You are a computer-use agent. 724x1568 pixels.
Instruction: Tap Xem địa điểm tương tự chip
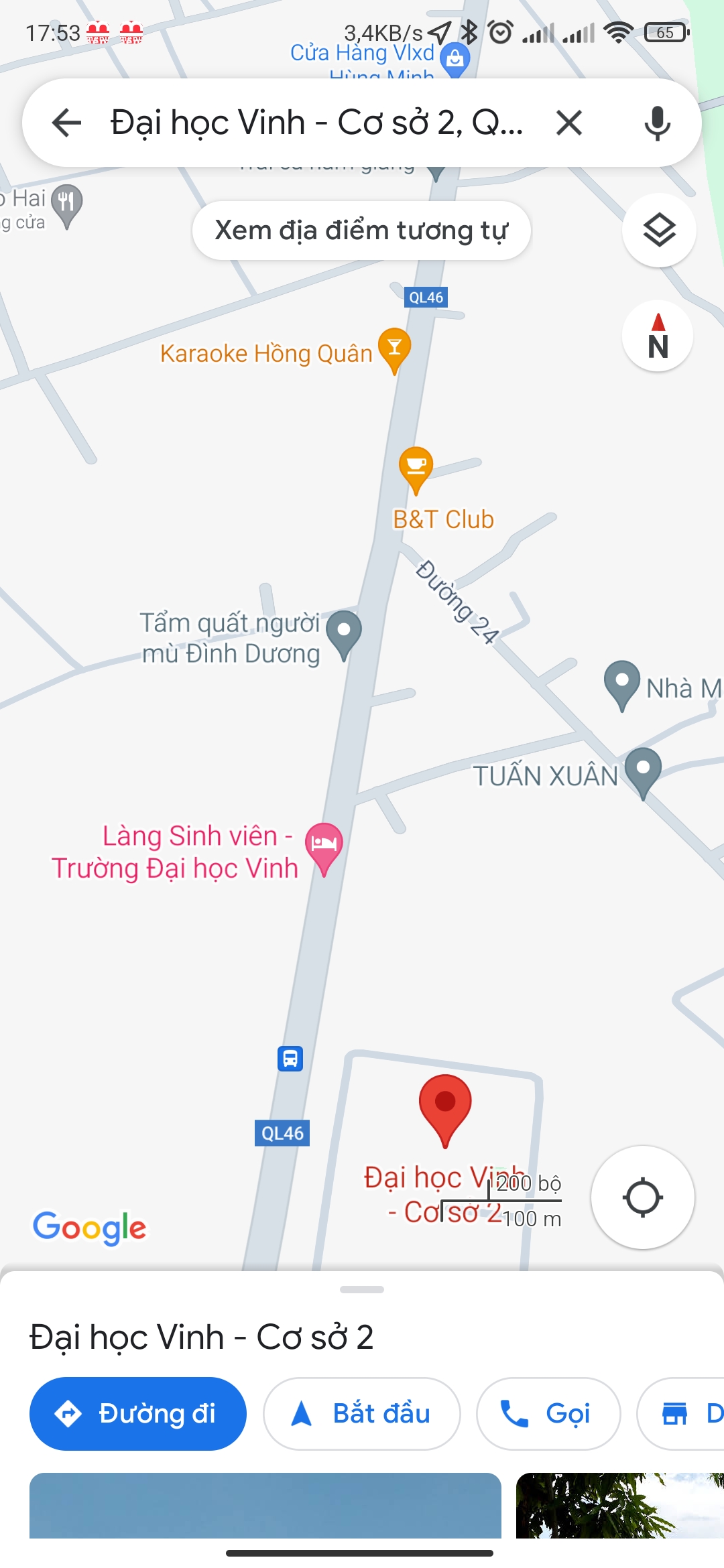point(361,231)
